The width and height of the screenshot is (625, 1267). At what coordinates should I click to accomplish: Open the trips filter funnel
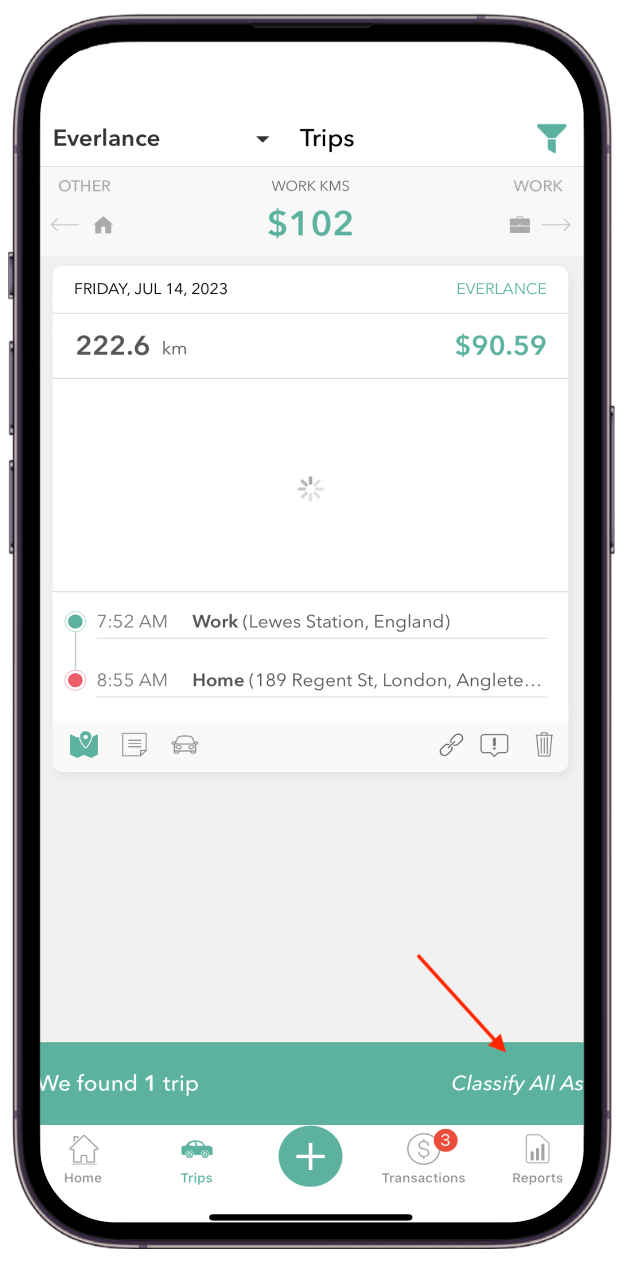point(551,138)
